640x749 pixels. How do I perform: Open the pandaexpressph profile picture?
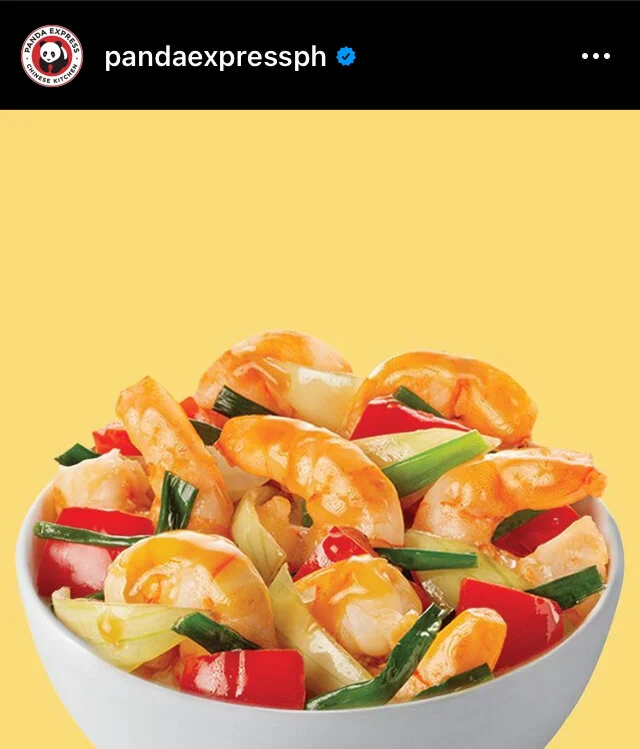52,56
